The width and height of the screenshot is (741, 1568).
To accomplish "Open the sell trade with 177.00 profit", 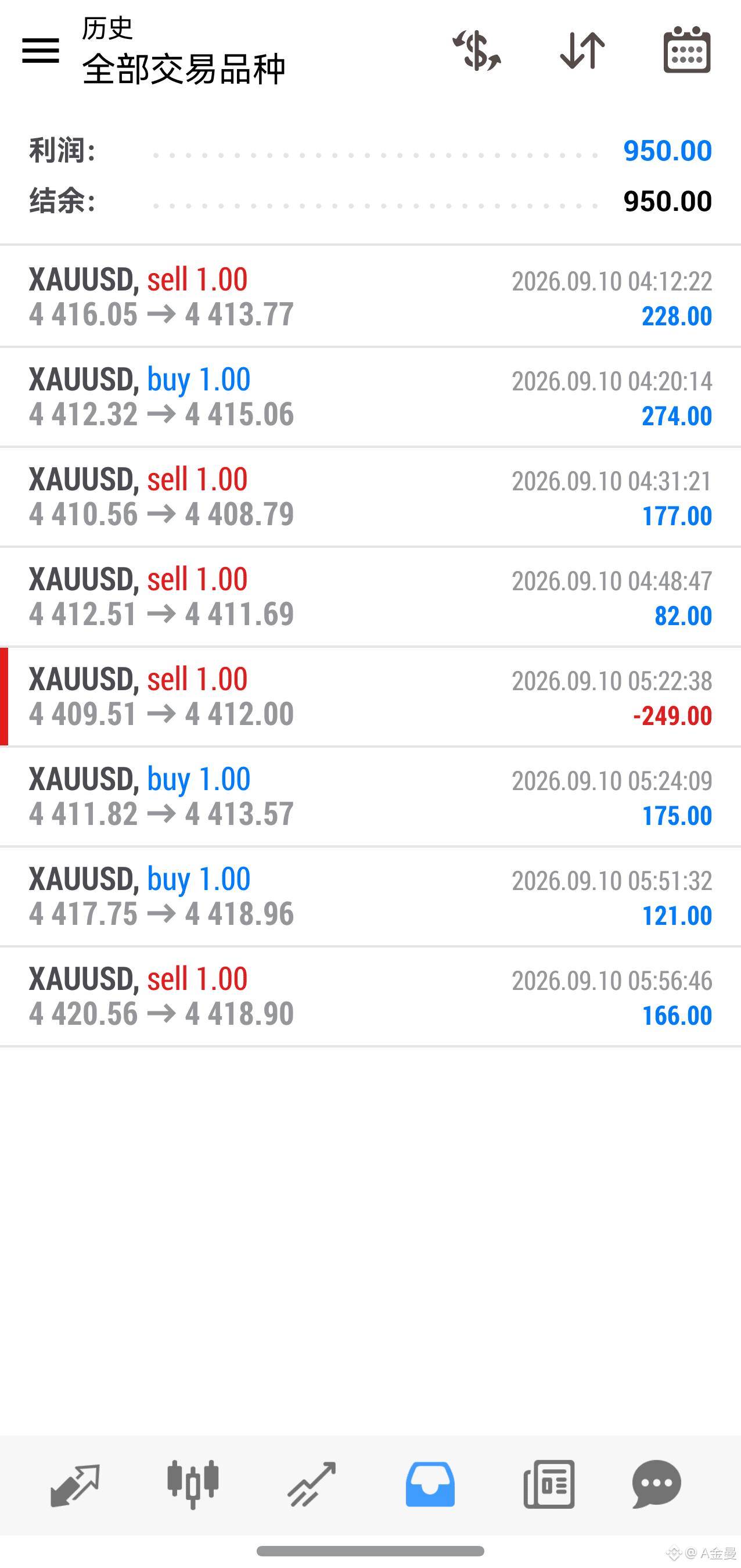I will click(370, 497).
